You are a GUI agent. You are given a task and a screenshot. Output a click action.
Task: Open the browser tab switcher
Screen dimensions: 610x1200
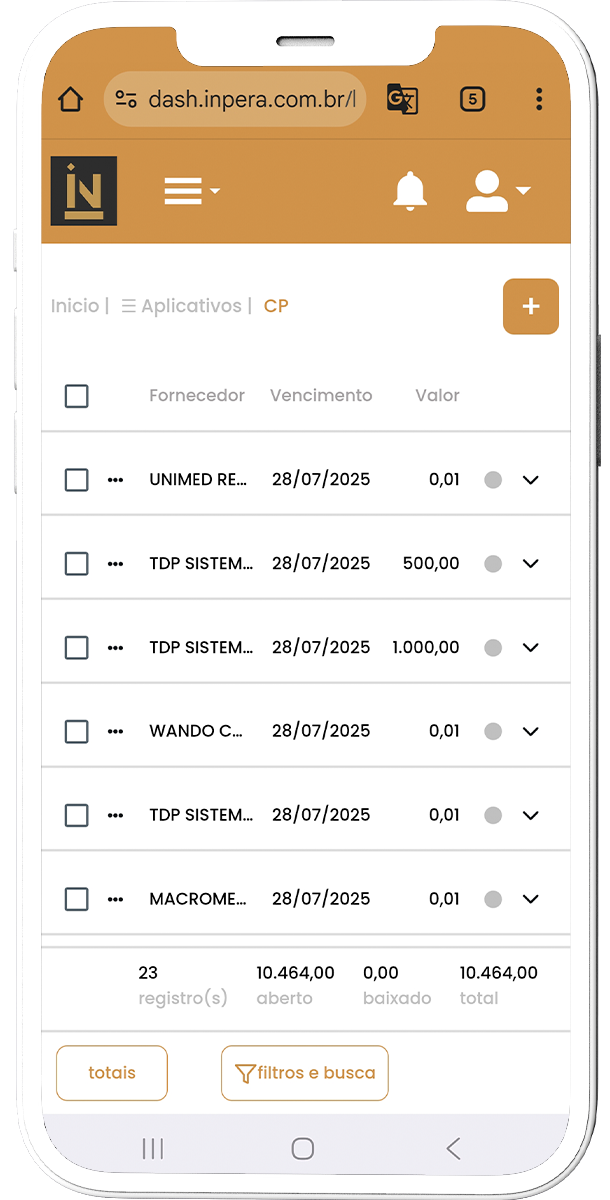point(472,99)
